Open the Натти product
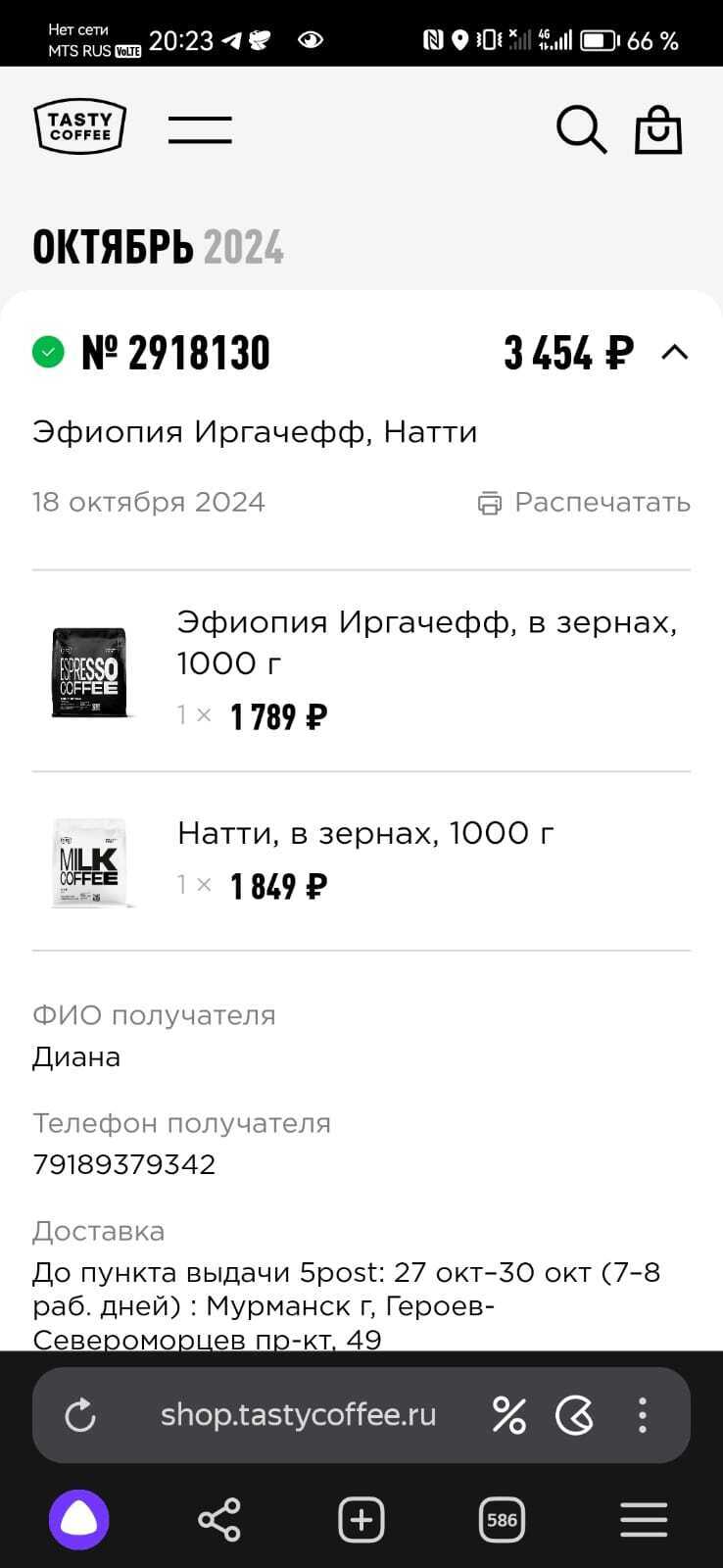Screen dimensions: 723x1568 (x=365, y=833)
